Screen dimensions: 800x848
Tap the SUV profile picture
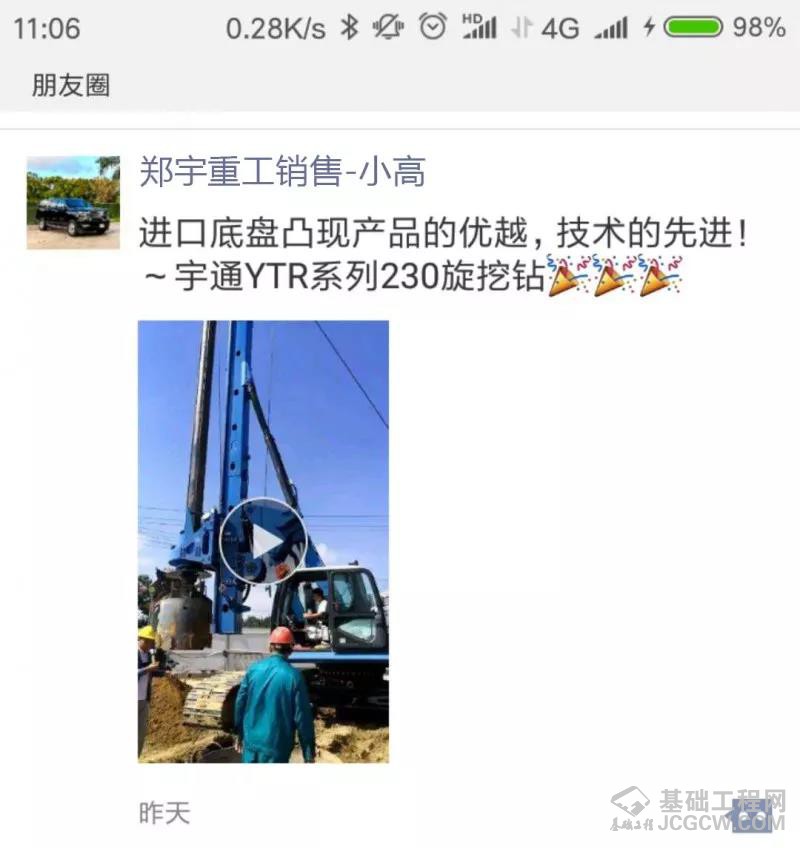[73, 202]
